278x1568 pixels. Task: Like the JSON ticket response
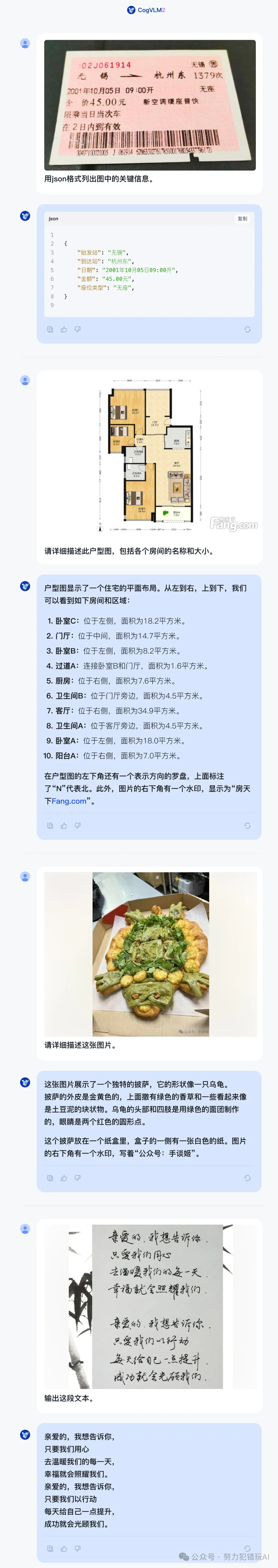[64, 329]
